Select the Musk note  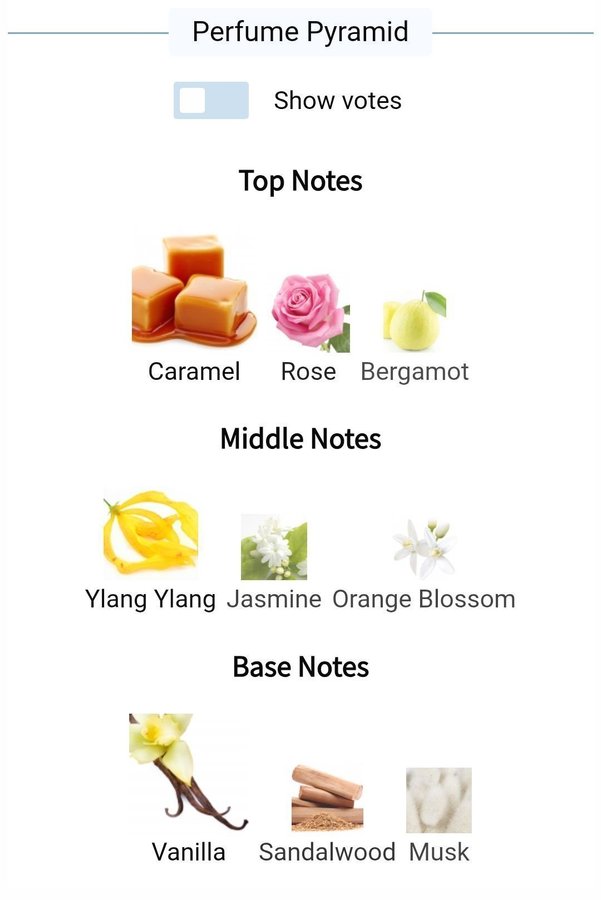click(438, 802)
